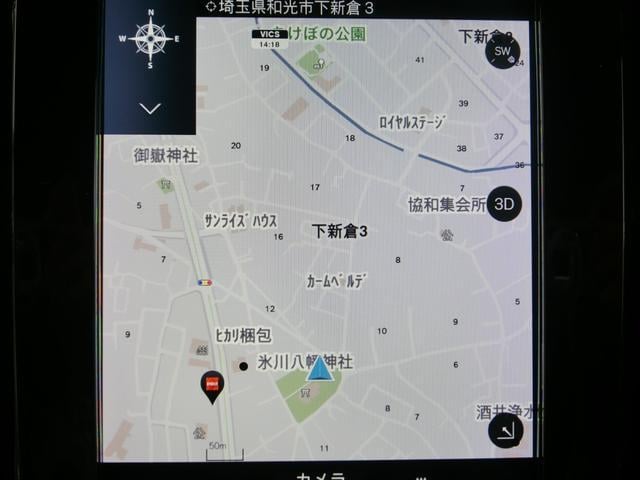640x480 pixels.
Task: Tap the diagonal arrow map resize button
Action: pyautogui.click(x=506, y=431)
